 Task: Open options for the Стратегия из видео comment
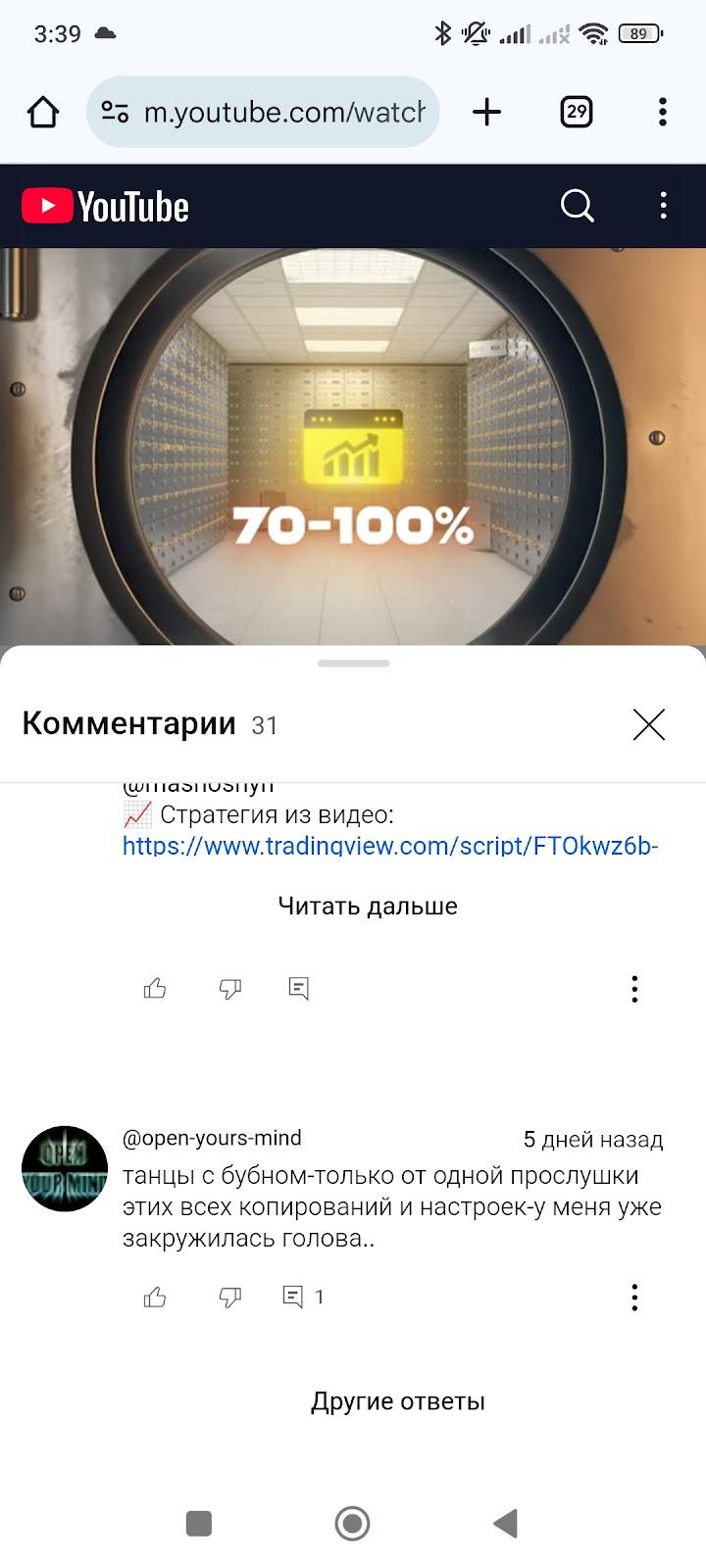[x=634, y=989]
